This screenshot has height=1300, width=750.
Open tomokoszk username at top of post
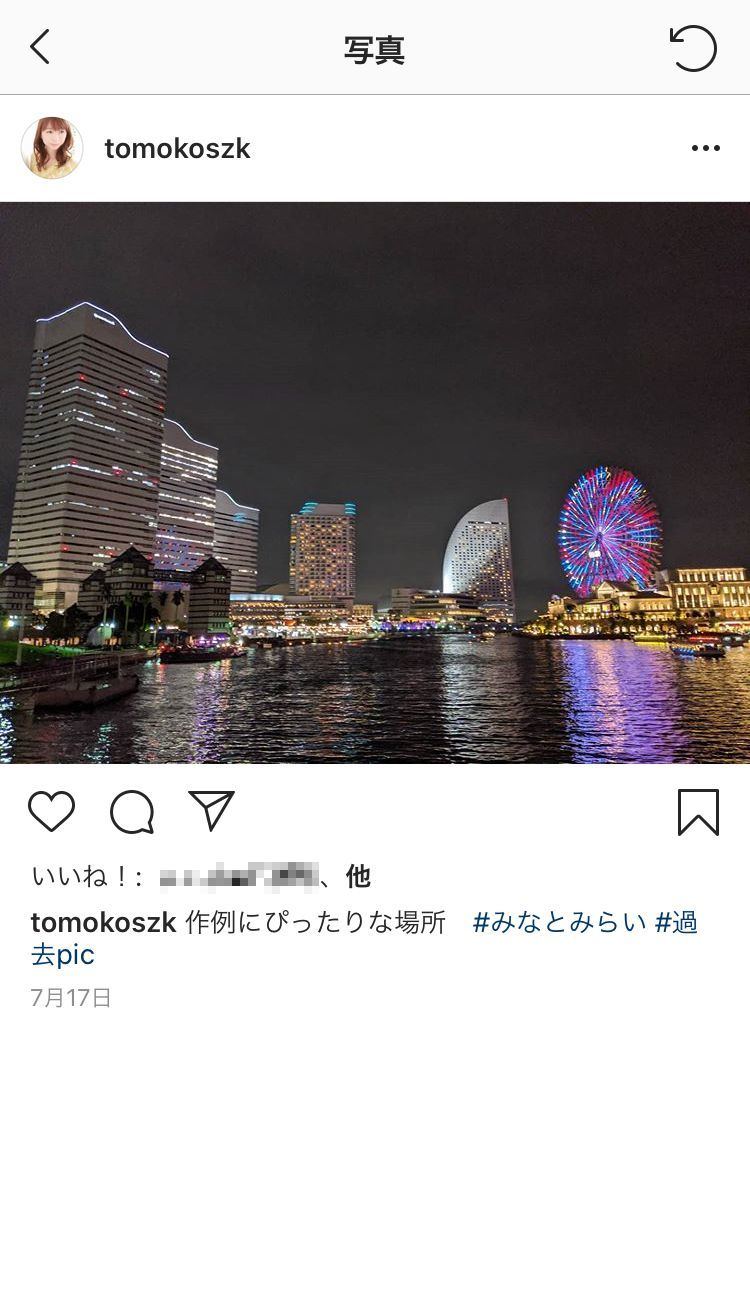click(x=177, y=149)
